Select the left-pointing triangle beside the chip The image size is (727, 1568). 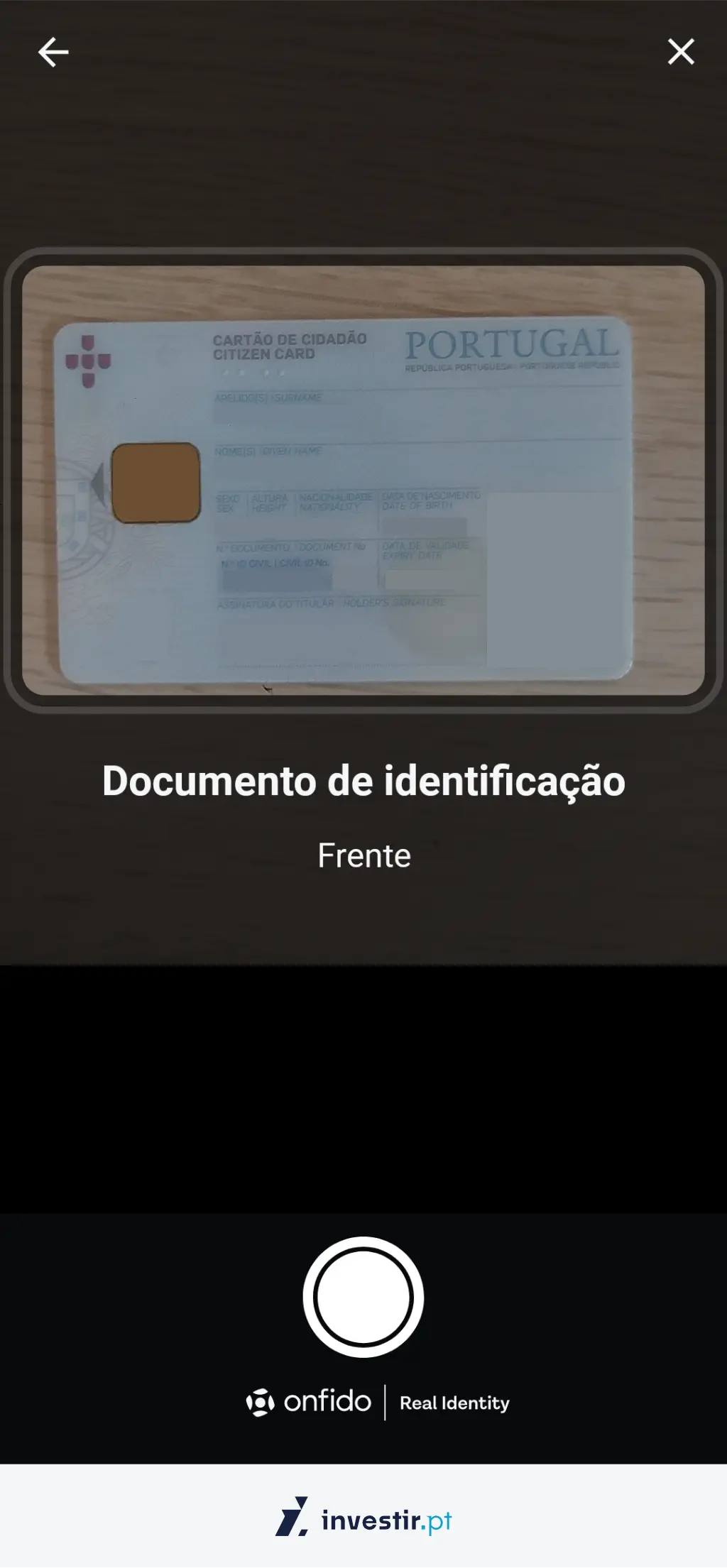coord(99,481)
